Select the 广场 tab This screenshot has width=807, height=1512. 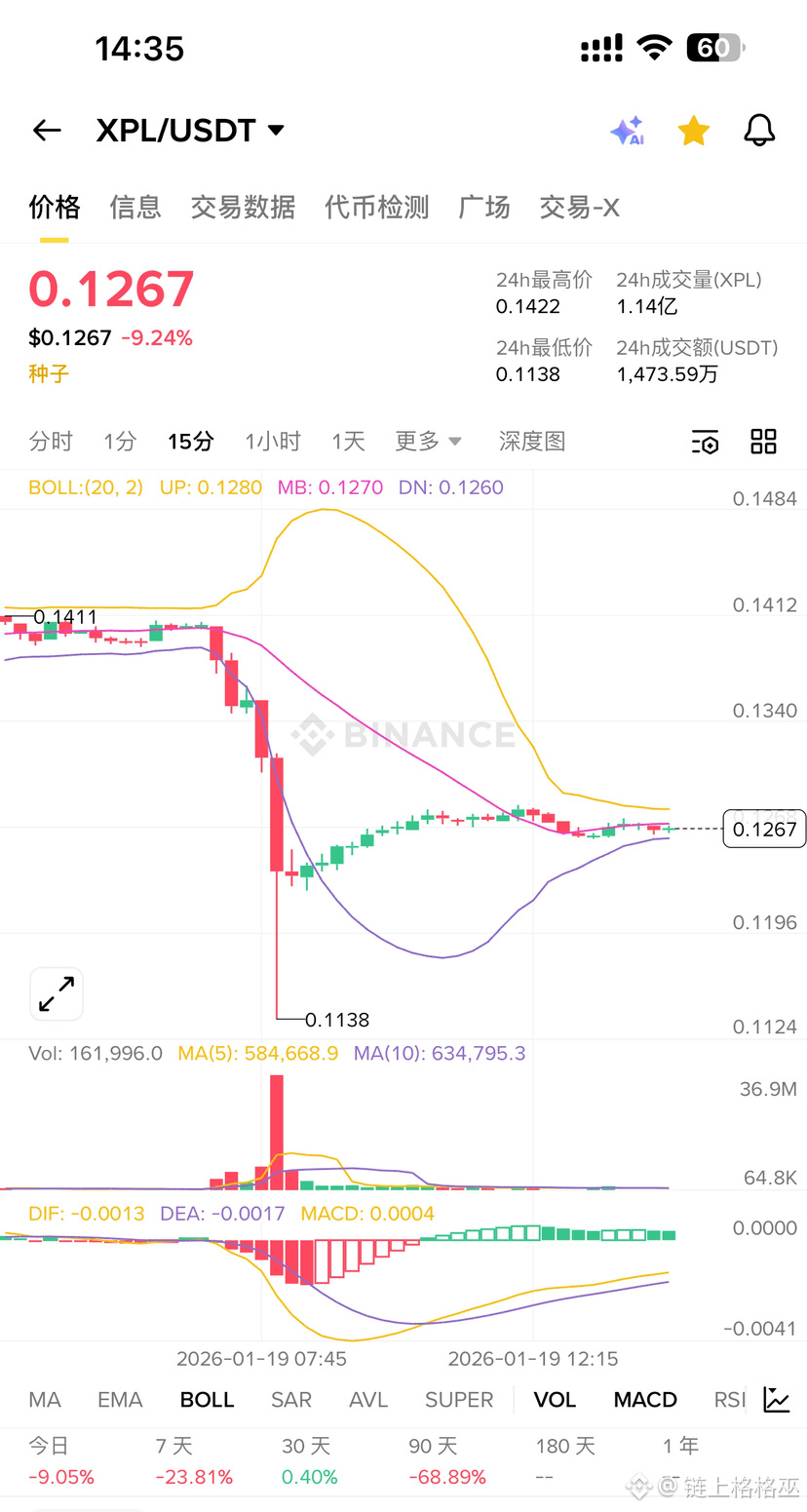[484, 207]
